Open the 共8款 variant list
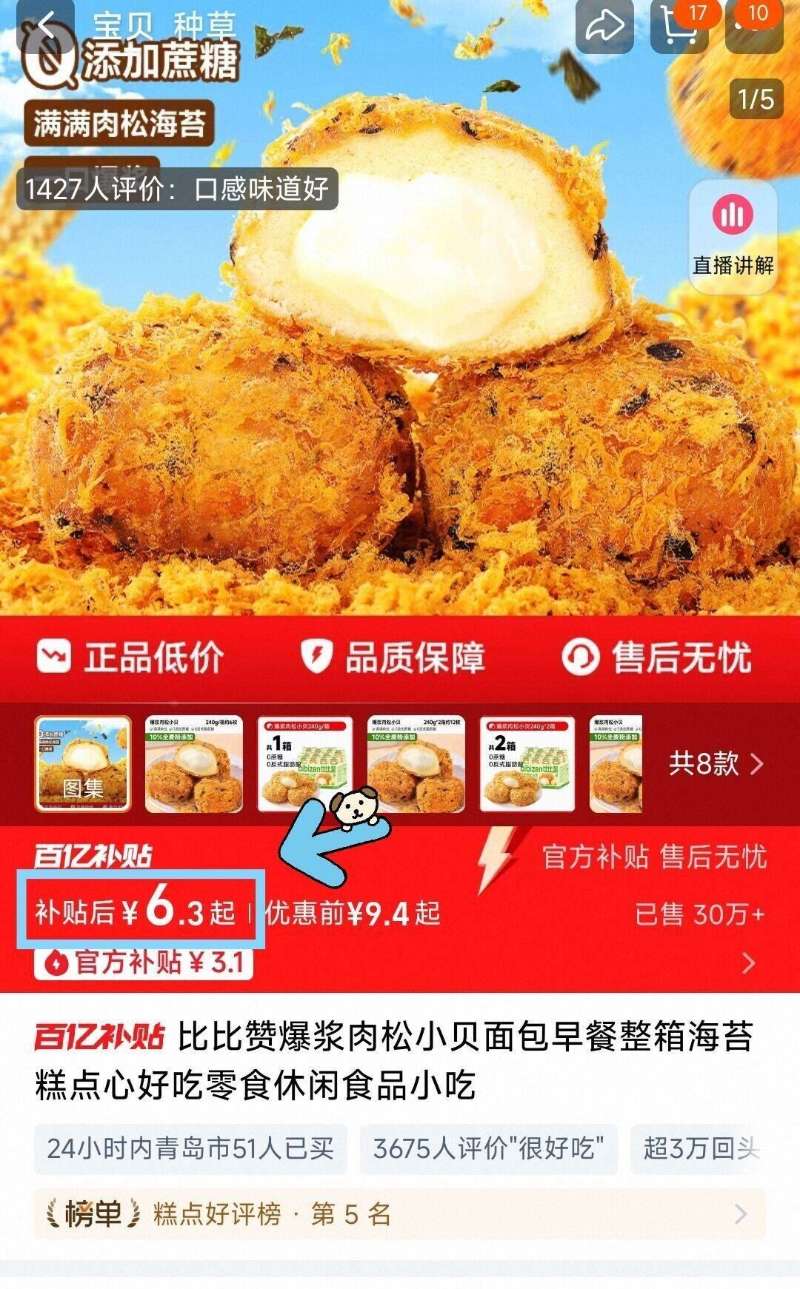This screenshot has height=1289, width=800. point(715,763)
